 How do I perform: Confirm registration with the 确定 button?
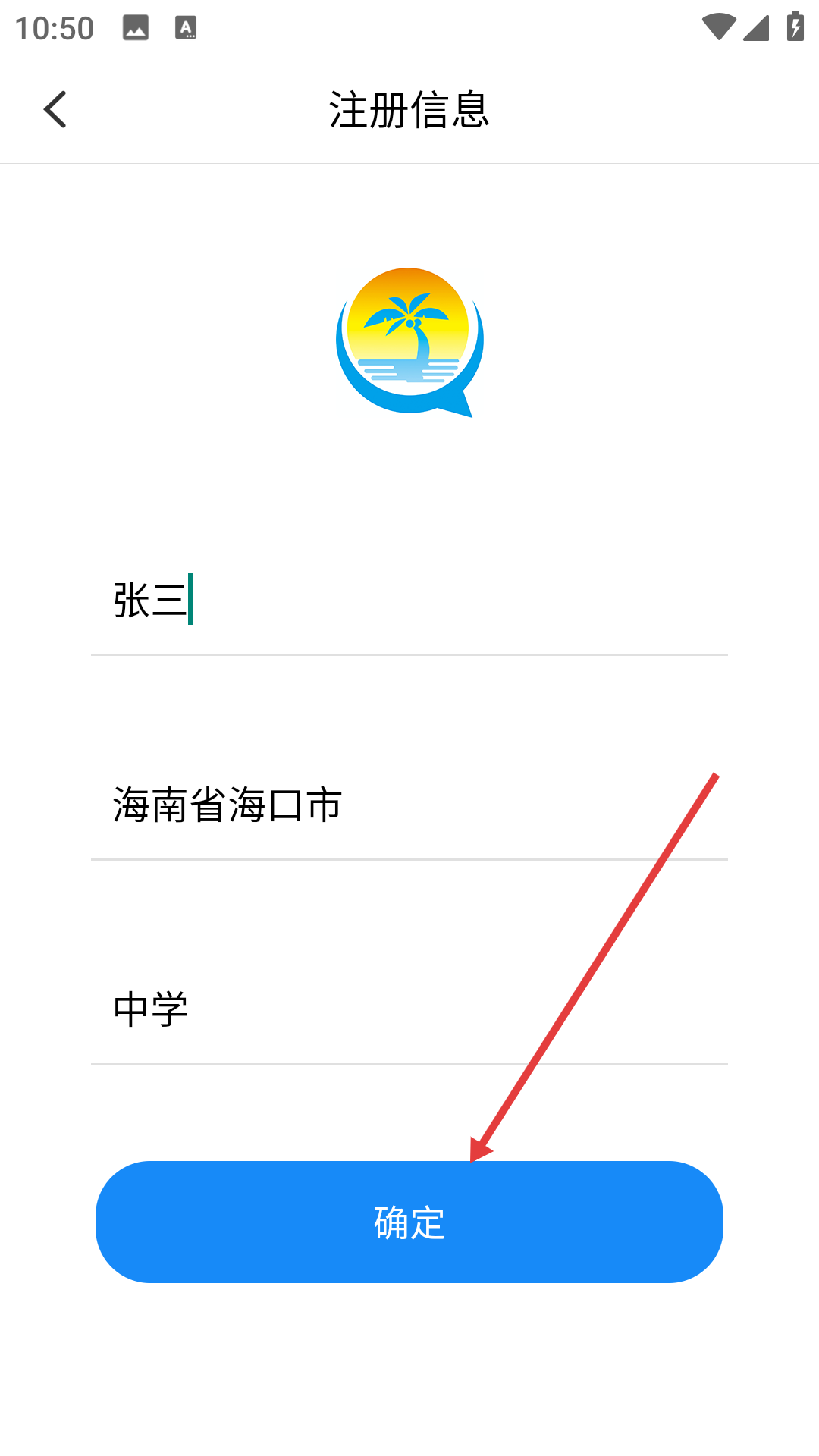(x=409, y=1222)
